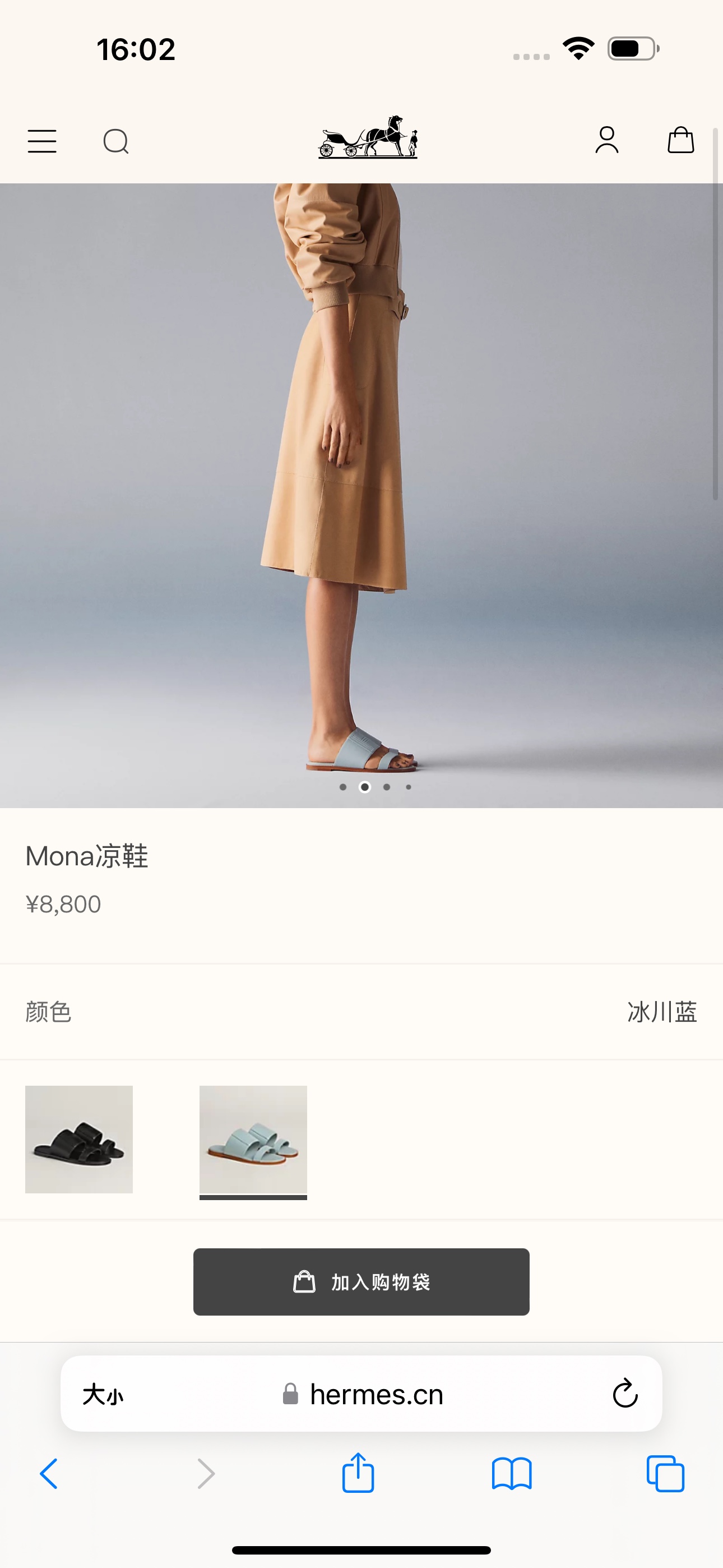Open the account profile icon
Image resolution: width=723 pixels, height=1568 pixels.
(x=607, y=140)
